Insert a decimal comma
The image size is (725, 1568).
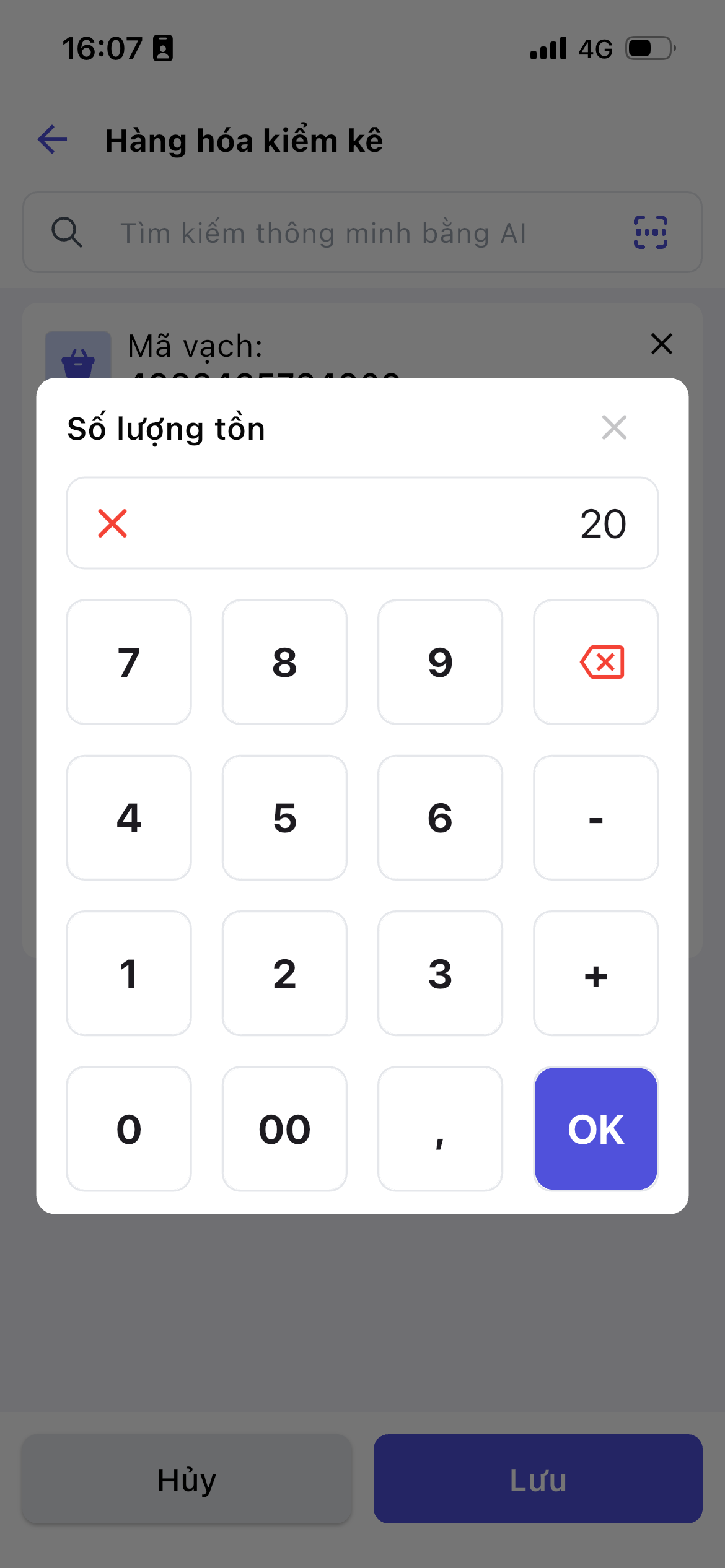440,1128
